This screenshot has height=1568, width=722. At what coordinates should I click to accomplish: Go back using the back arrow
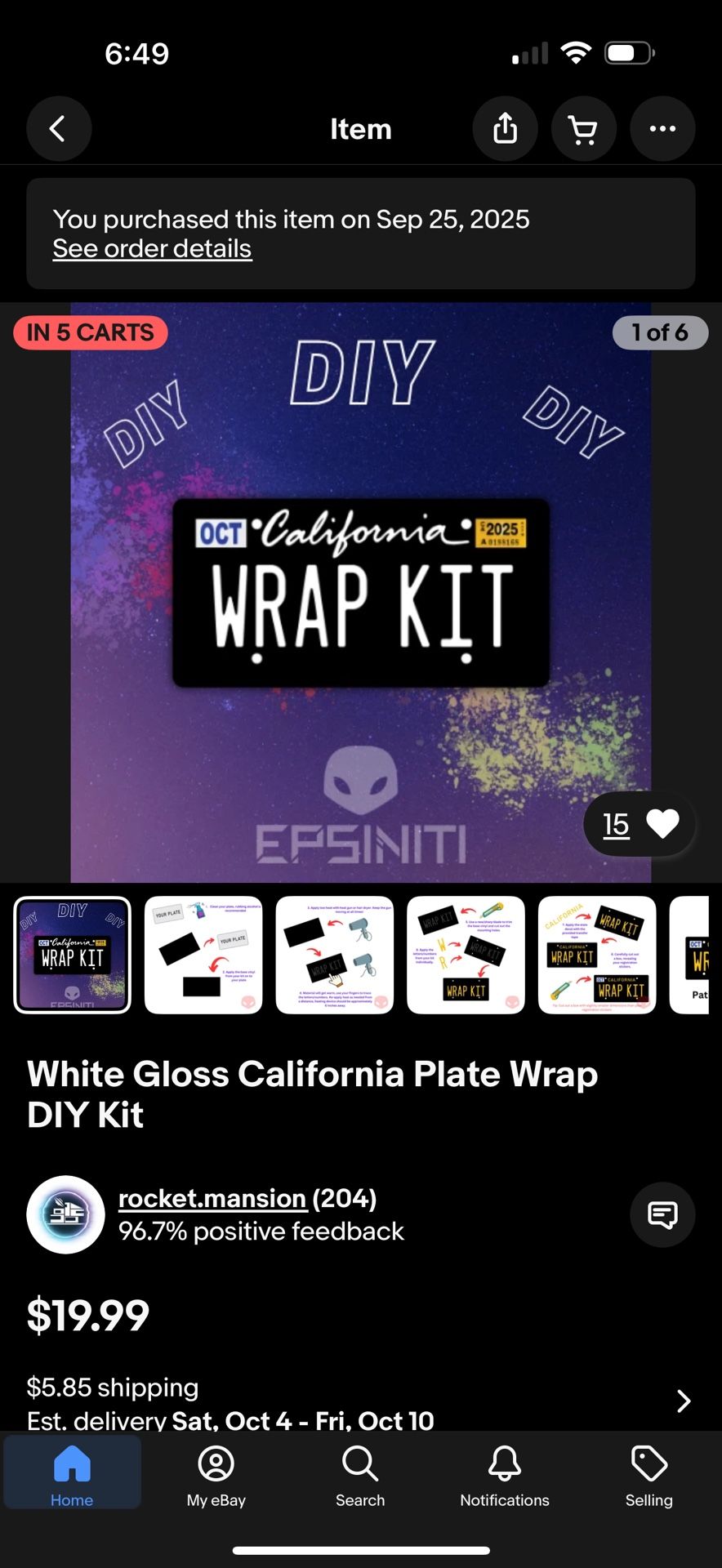(x=58, y=129)
